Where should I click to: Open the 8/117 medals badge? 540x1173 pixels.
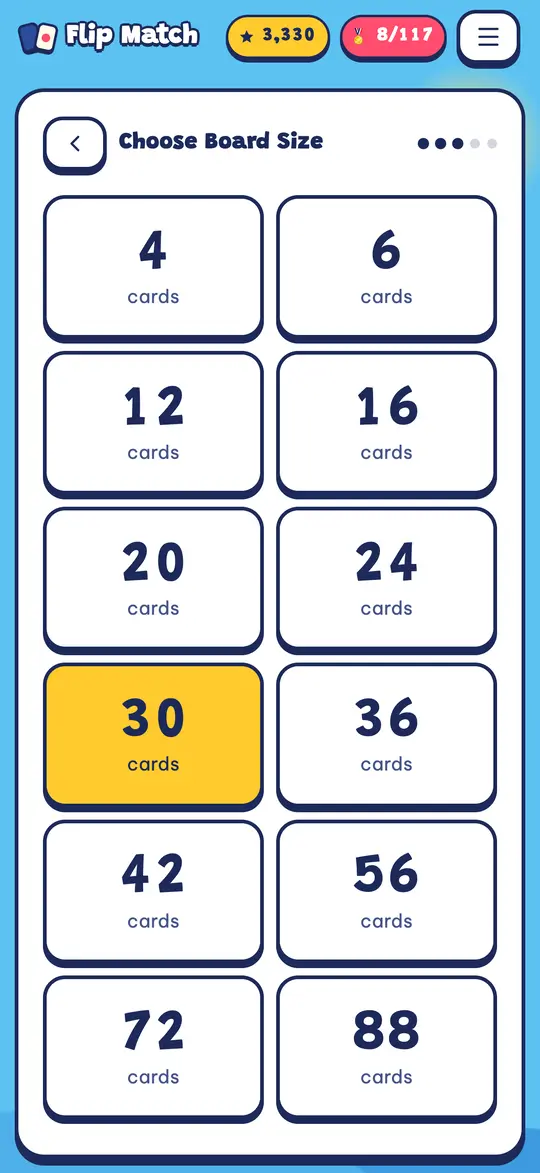pyautogui.click(x=393, y=36)
